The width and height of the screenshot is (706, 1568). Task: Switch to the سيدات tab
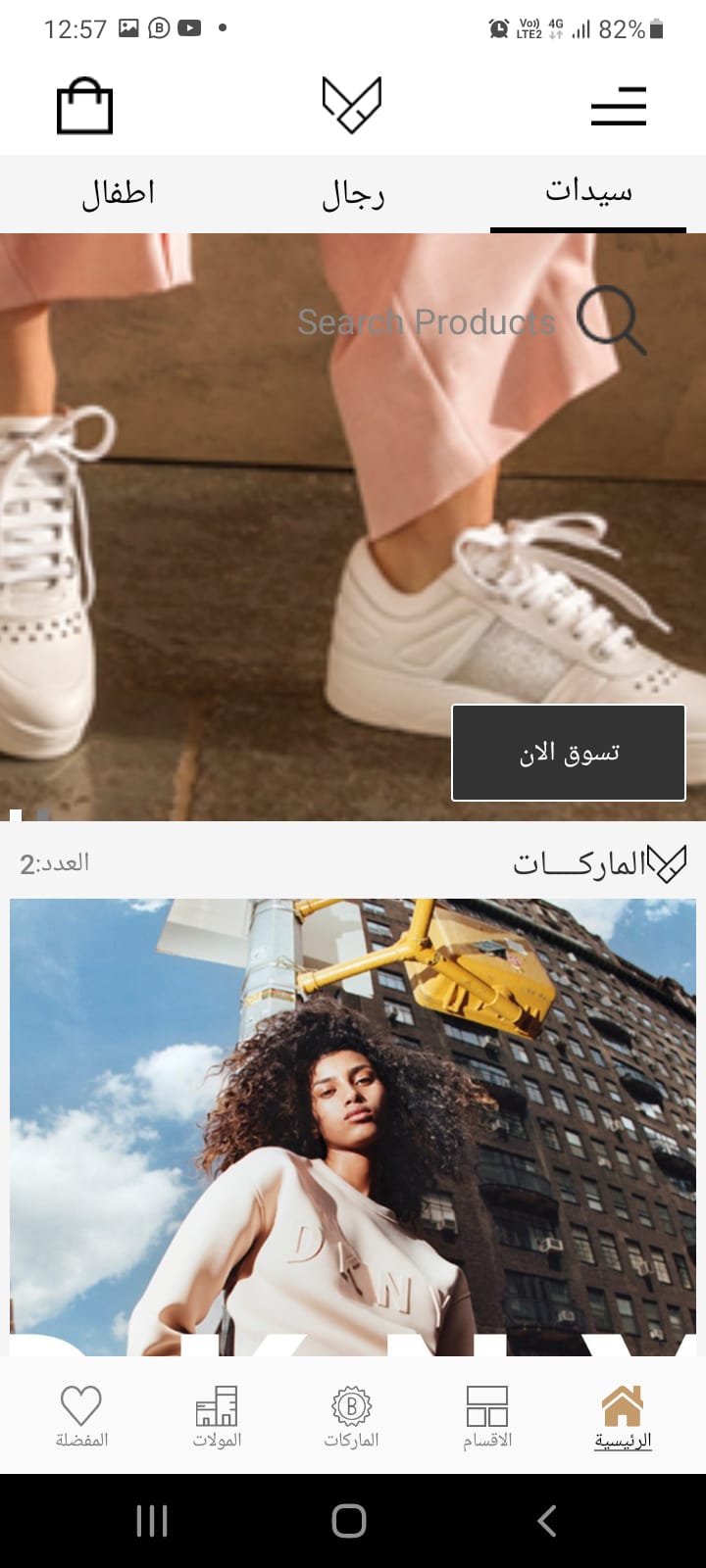click(588, 192)
